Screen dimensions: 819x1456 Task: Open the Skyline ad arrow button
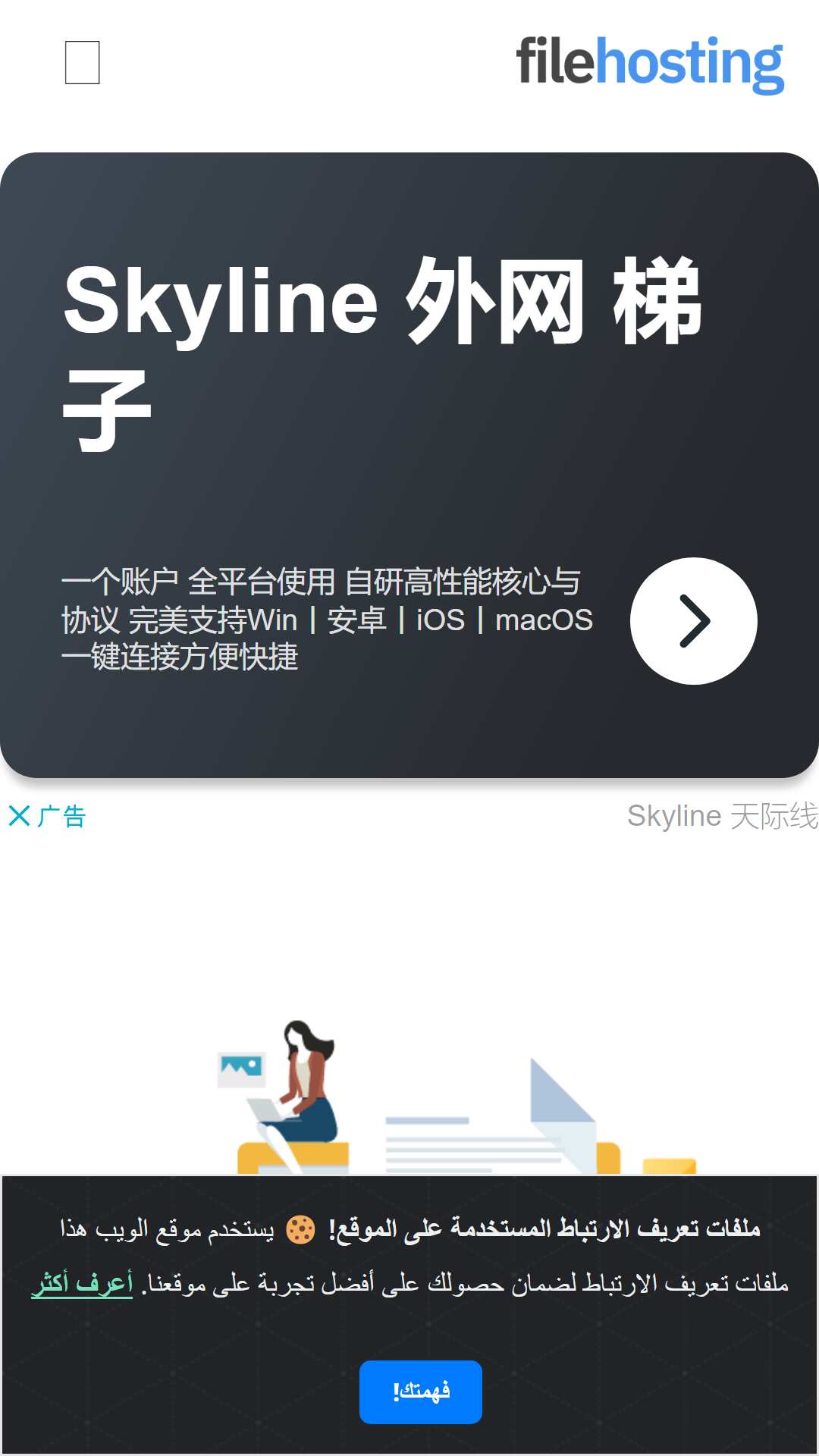(693, 621)
